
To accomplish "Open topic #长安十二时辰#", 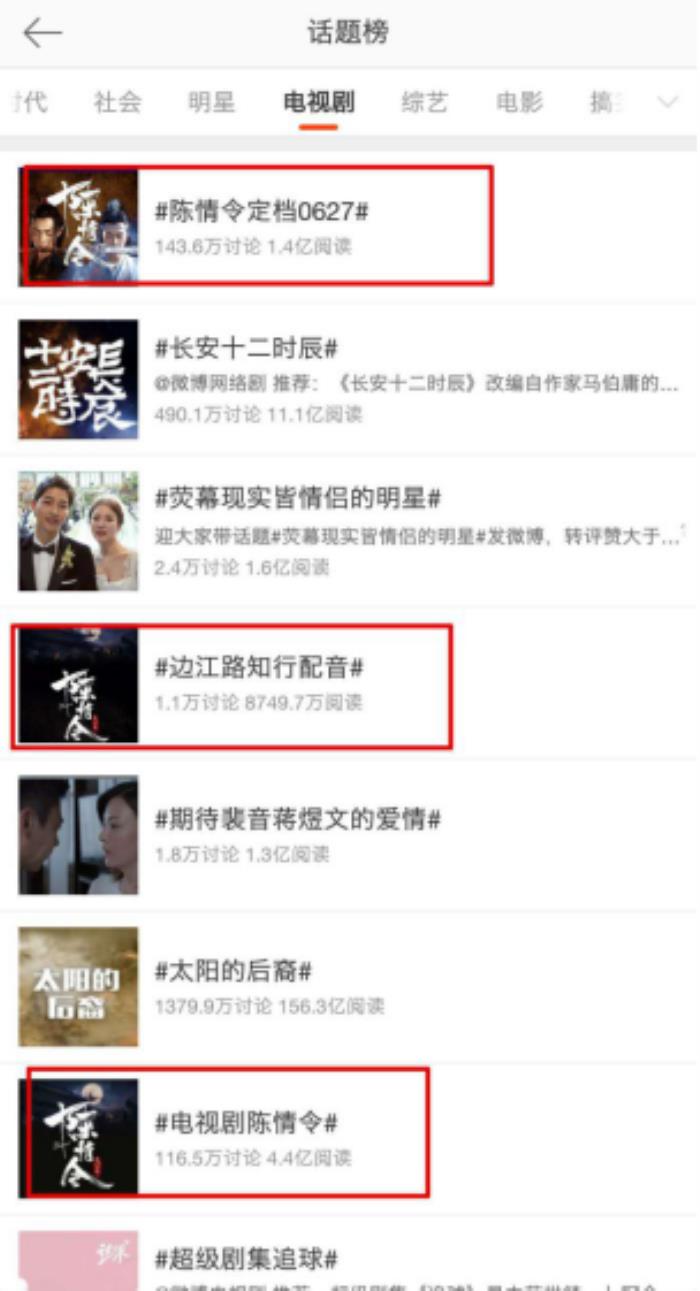I will point(246,348).
